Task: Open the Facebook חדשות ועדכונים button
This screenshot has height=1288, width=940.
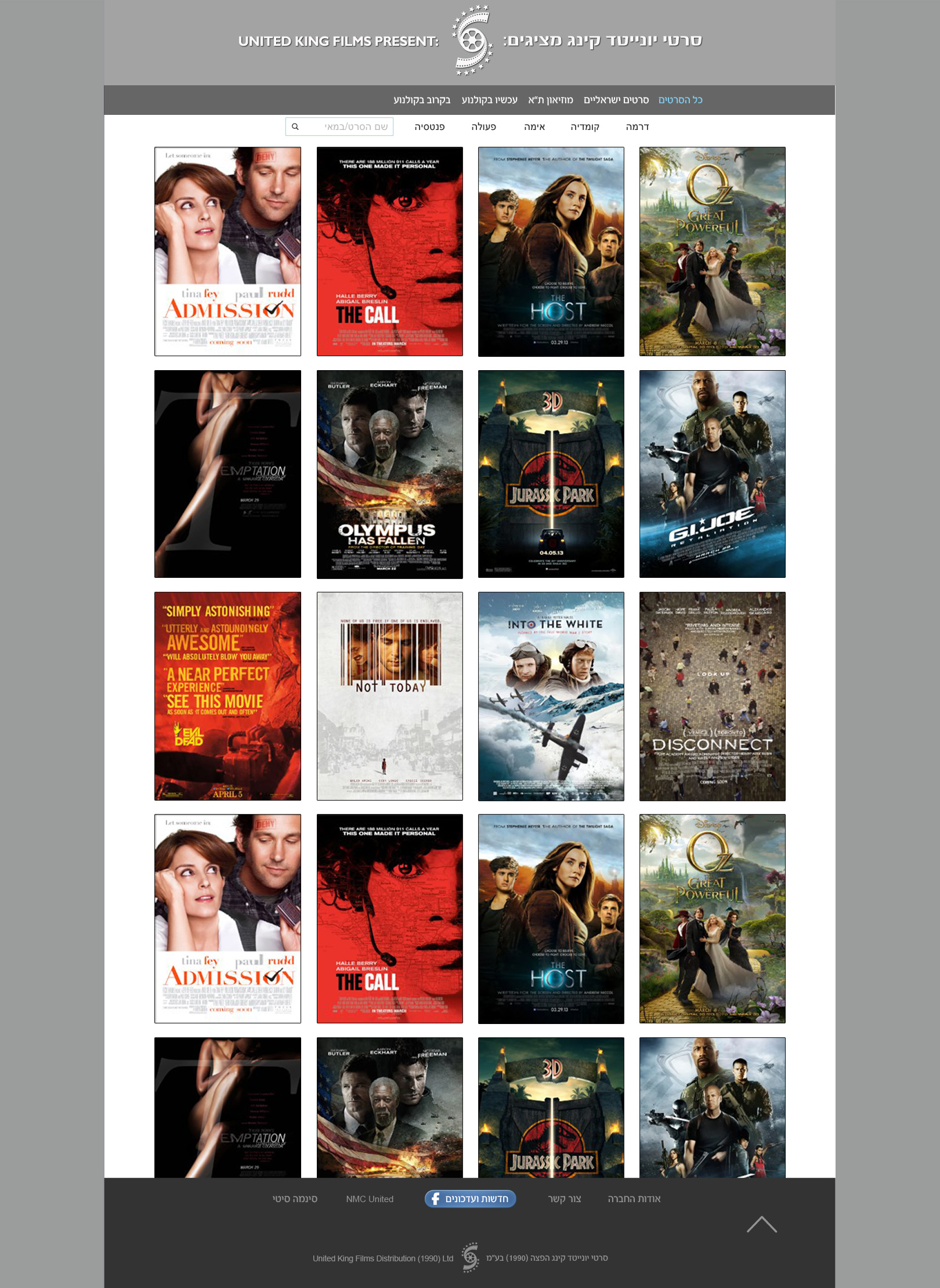Action: (470, 1199)
